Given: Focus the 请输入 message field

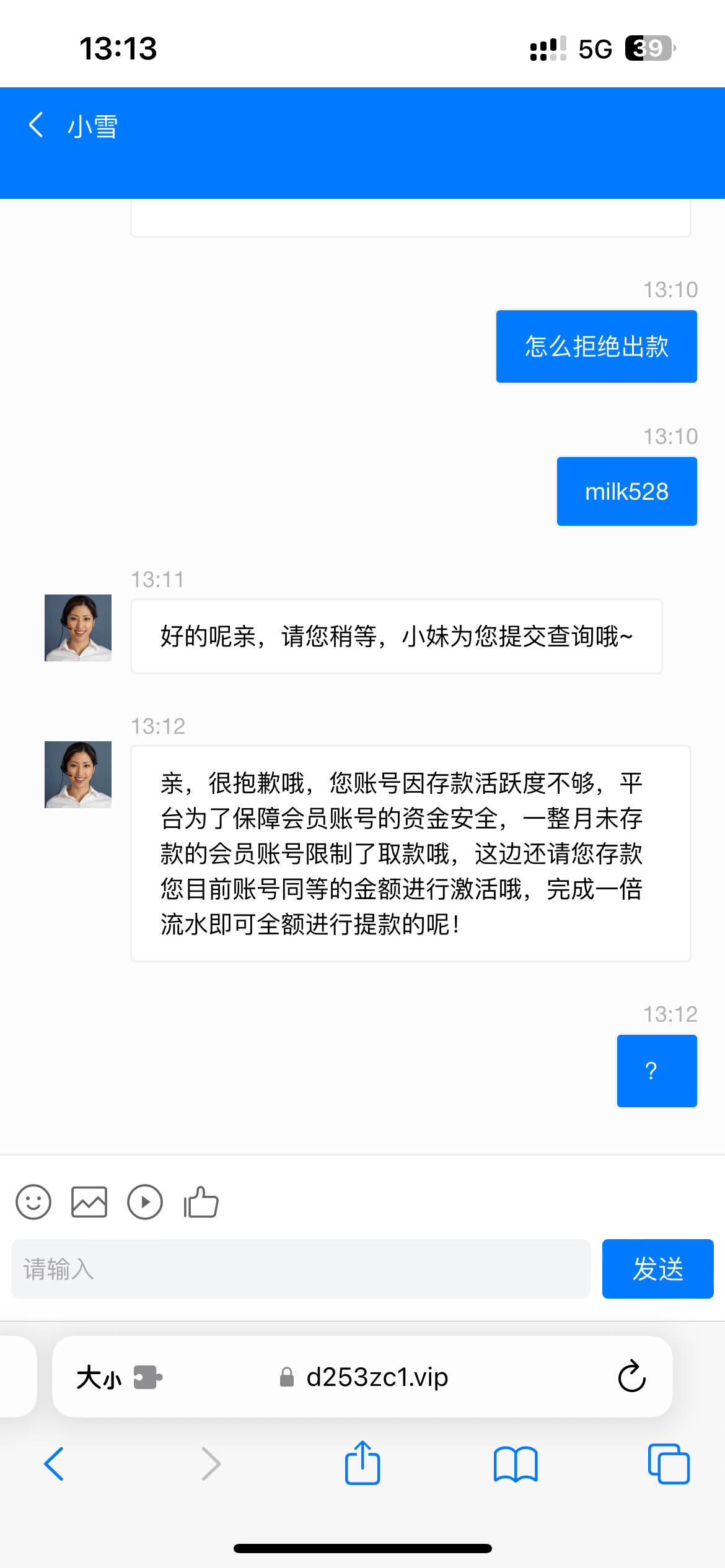Looking at the screenshot, I should (301, 1269).
